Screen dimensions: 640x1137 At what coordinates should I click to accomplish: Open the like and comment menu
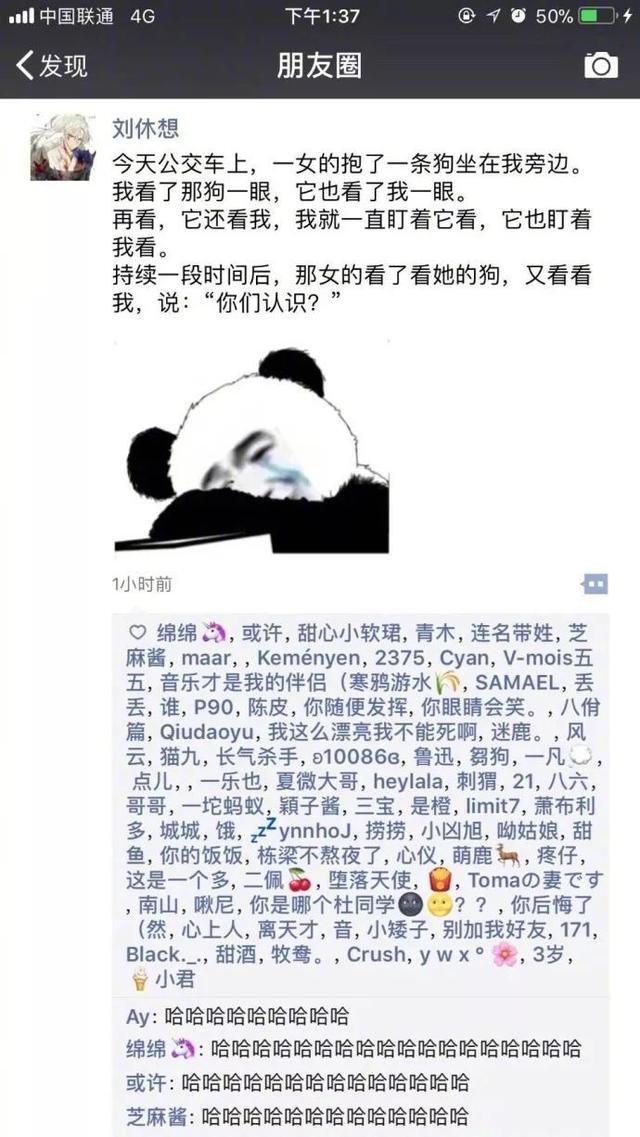pyautogui.click(x=594, y=584)
